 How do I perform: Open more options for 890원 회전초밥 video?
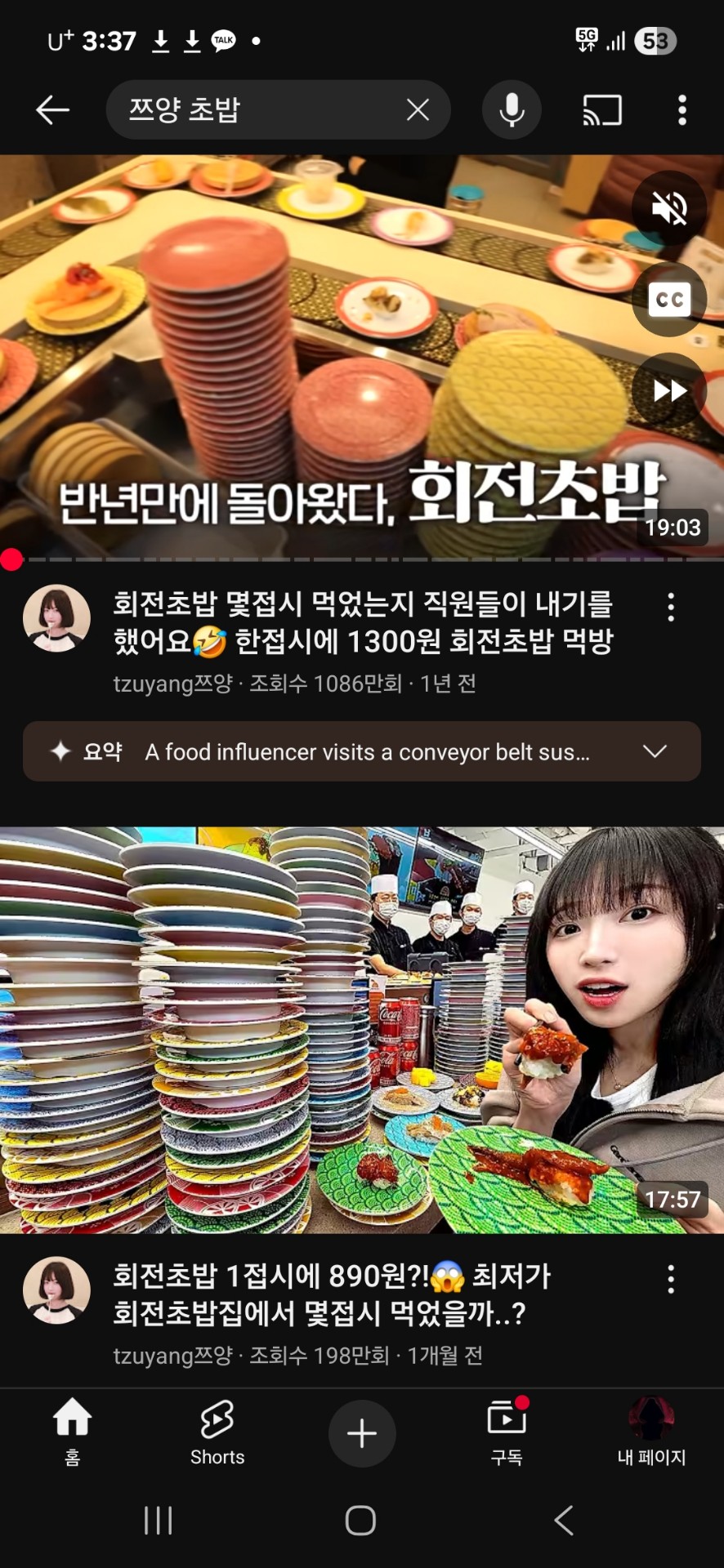671,1279
